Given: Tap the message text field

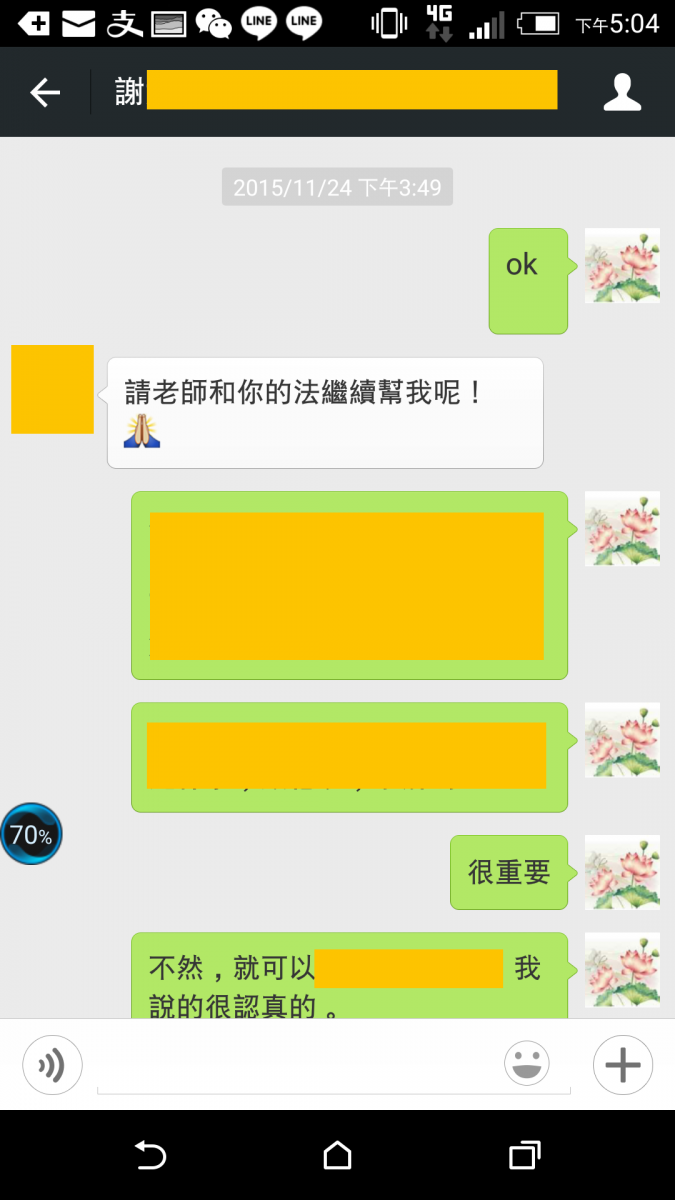Looking at the screenshot, I should click(x=300, y=1066).
